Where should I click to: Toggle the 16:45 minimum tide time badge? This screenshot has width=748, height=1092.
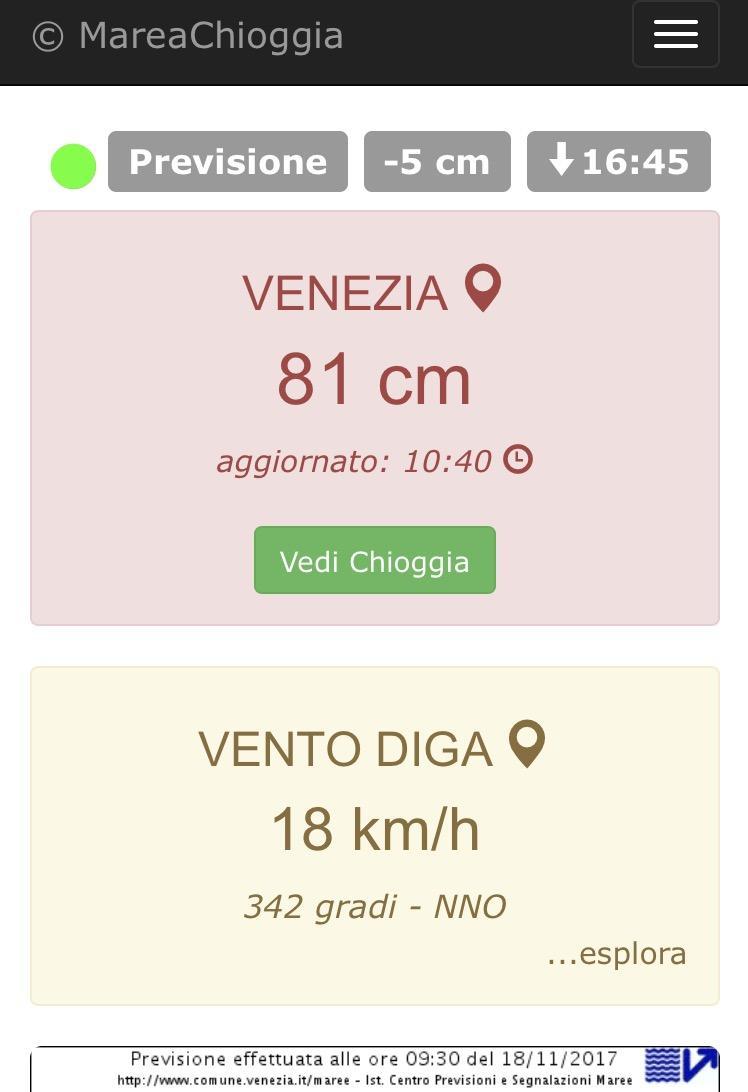coord(618,161)
